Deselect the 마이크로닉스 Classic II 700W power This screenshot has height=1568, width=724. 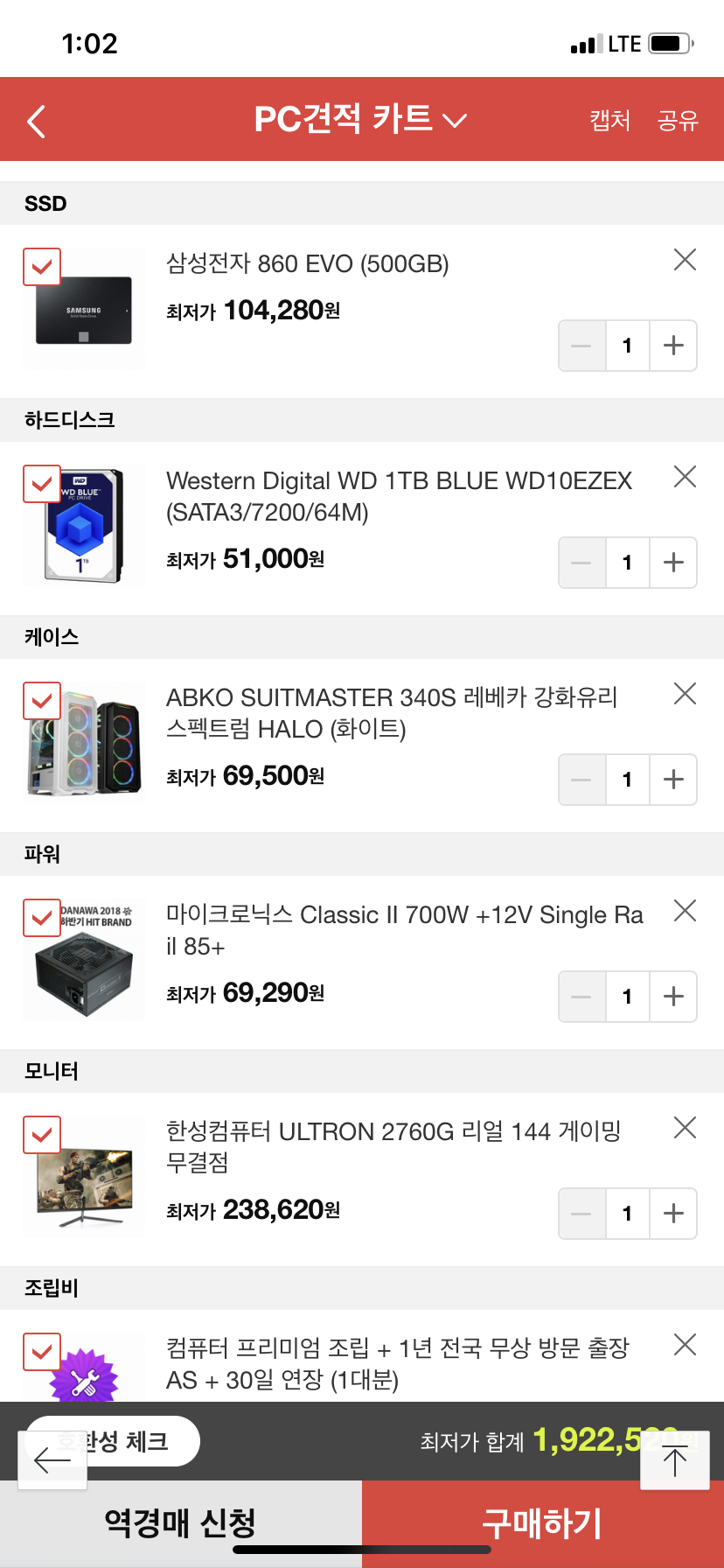click(x=42, y=918)
